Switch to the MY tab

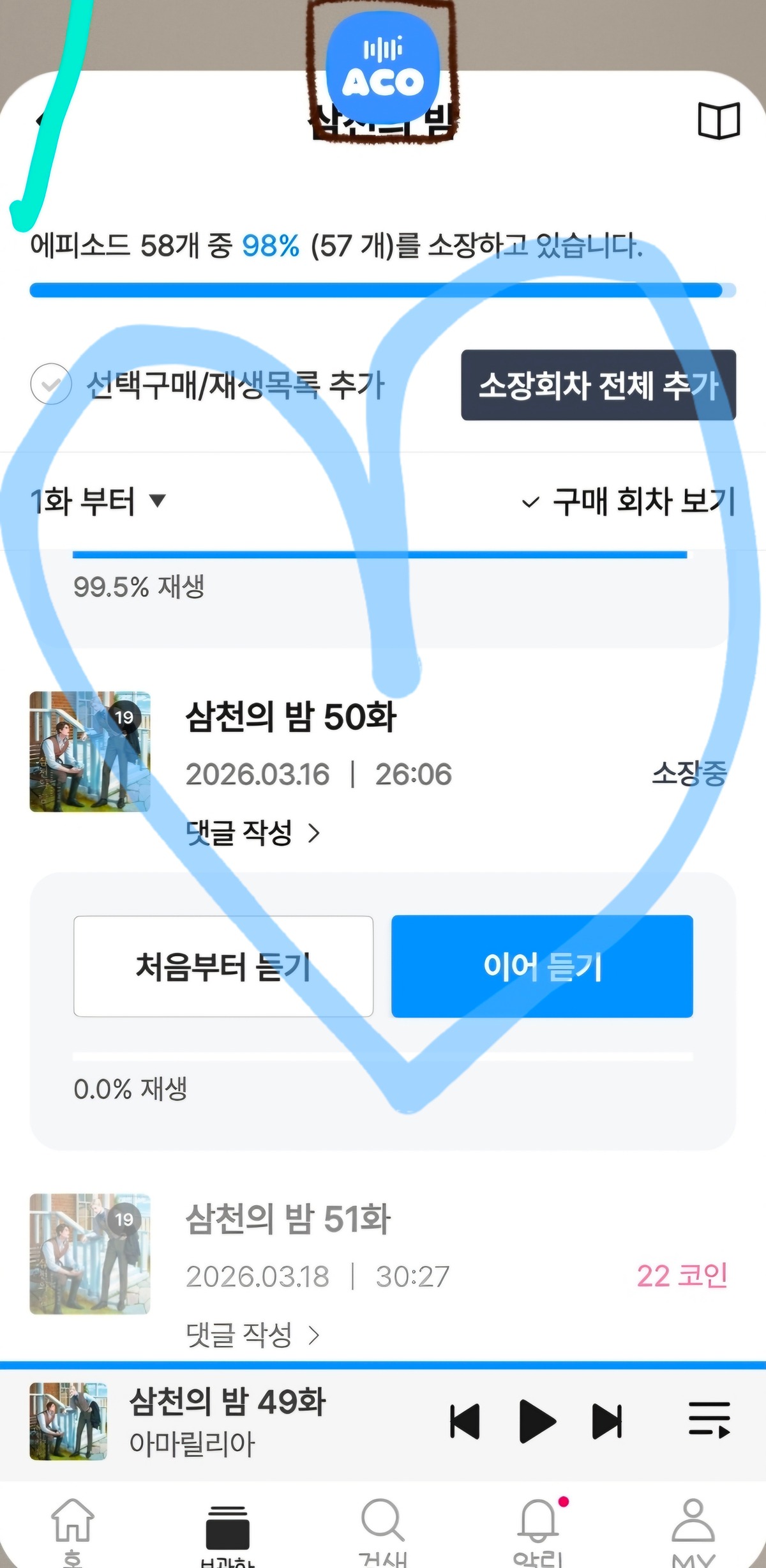tap(693, 1530)
